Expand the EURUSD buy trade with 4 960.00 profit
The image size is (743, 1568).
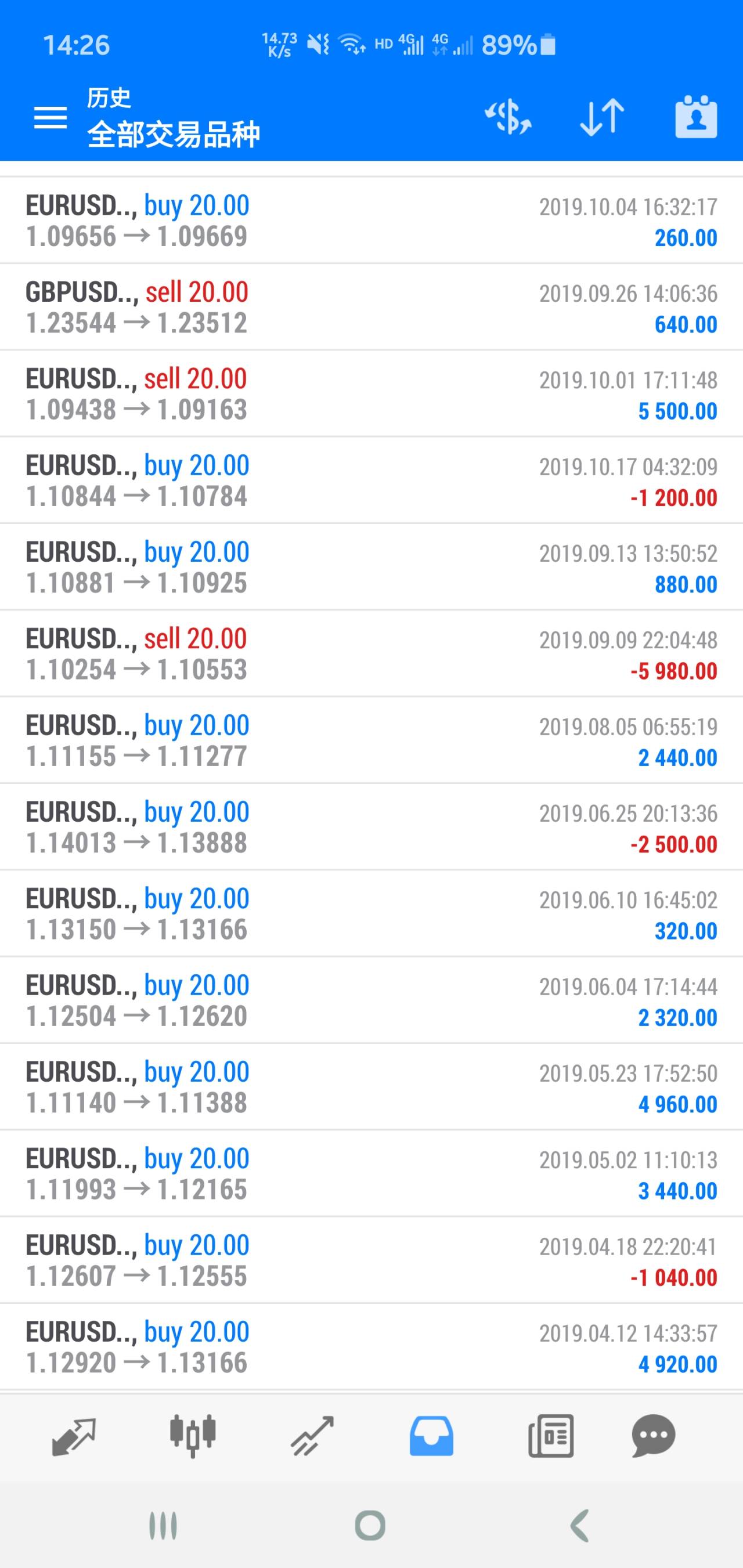coord(371,1087)
